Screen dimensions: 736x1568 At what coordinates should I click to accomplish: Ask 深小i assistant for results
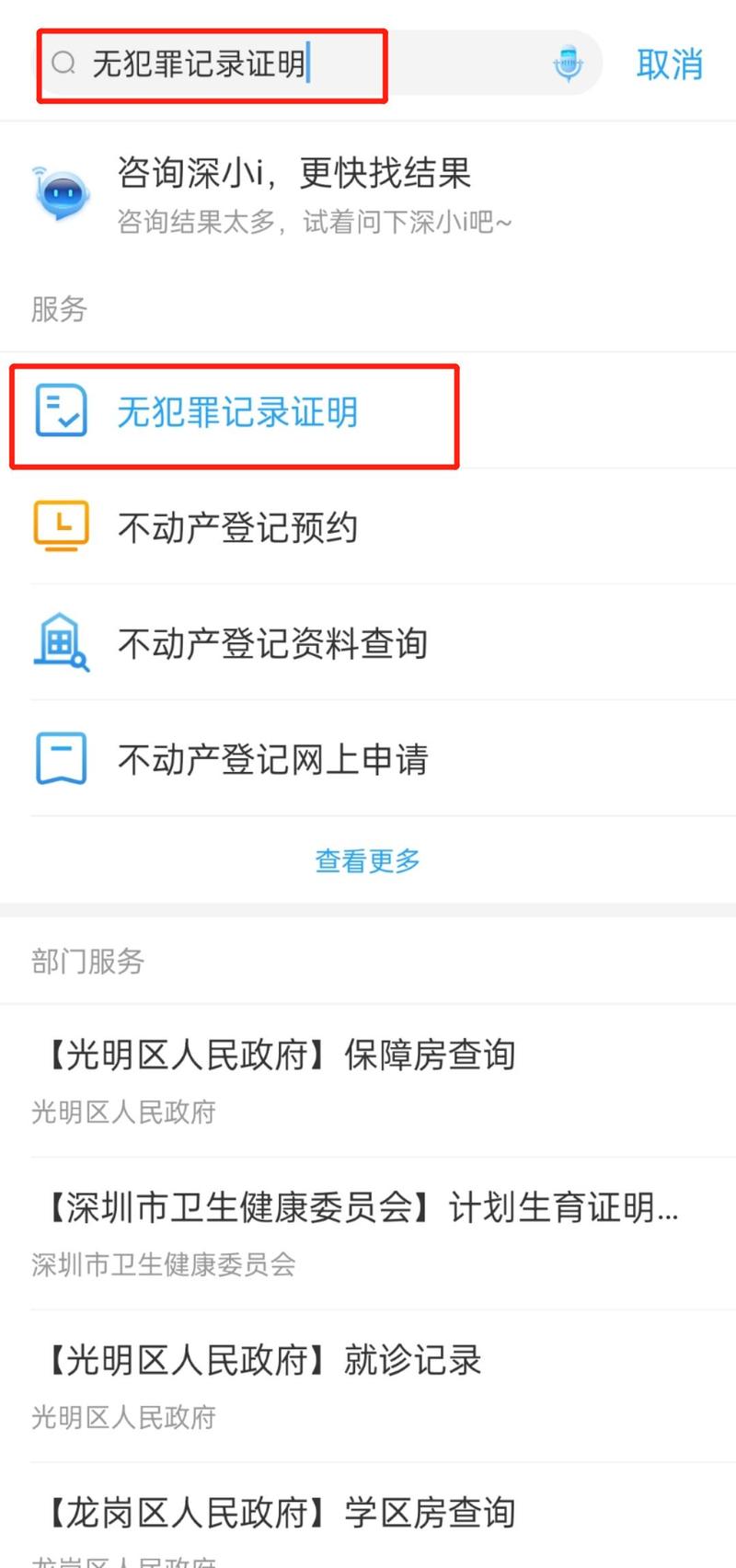294,193
